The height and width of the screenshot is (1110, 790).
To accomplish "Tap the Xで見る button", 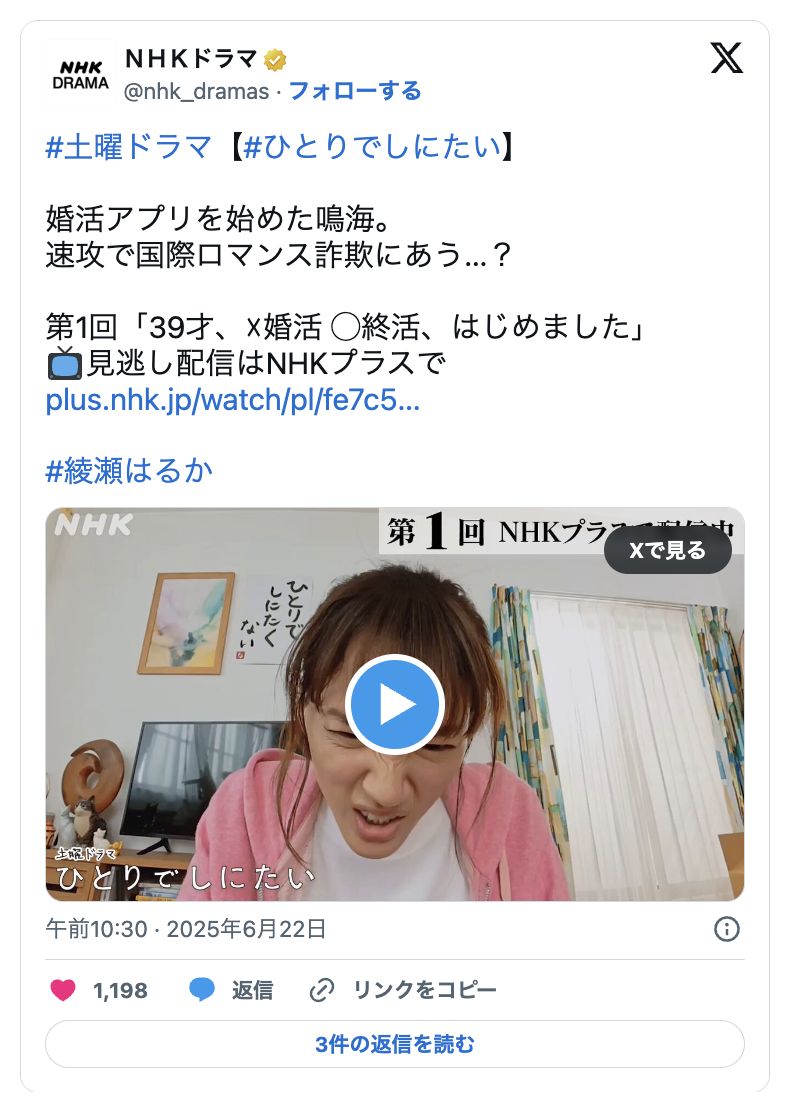I will click(x=667, y=550).
